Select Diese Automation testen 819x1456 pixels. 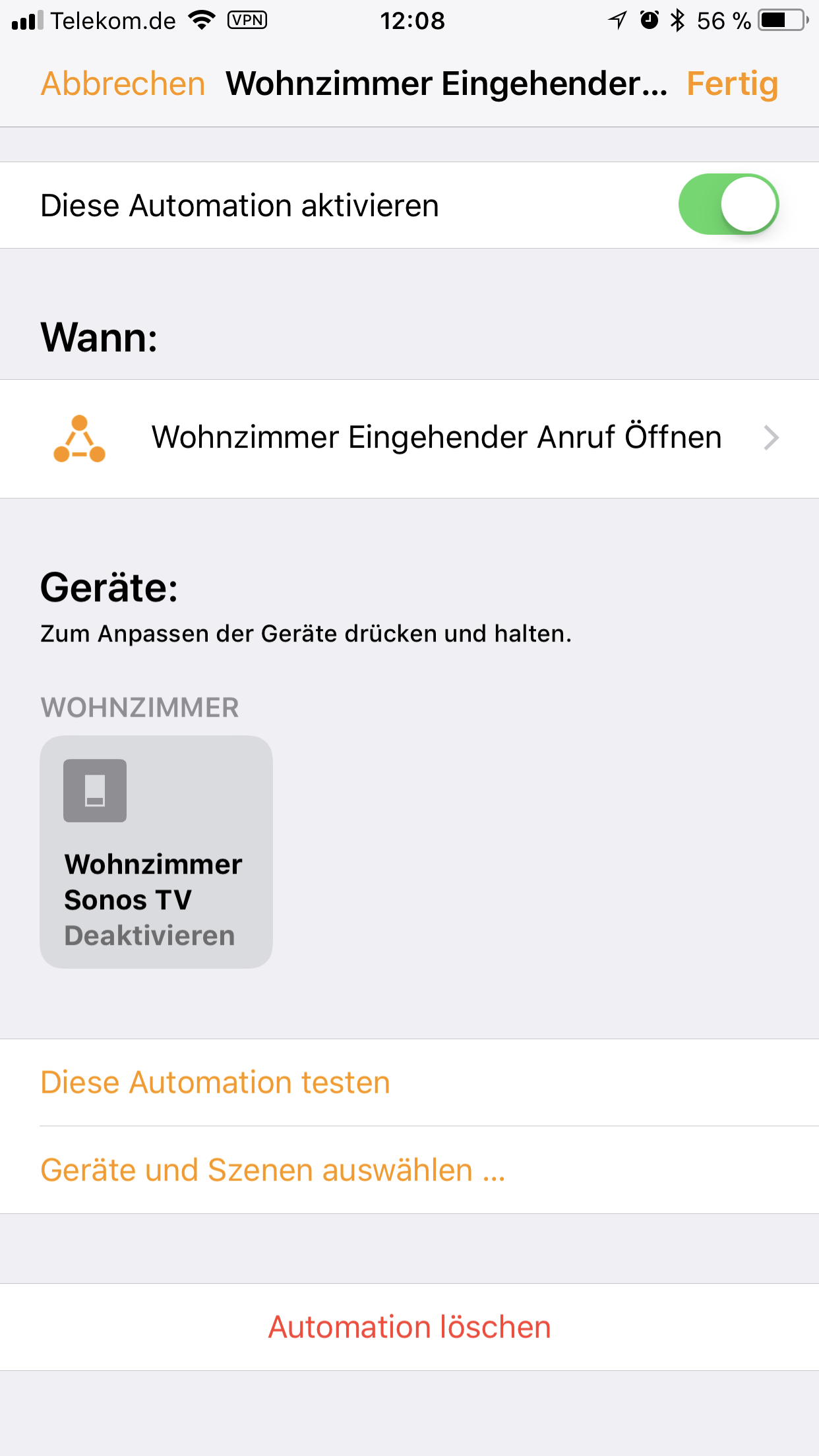215,1083
